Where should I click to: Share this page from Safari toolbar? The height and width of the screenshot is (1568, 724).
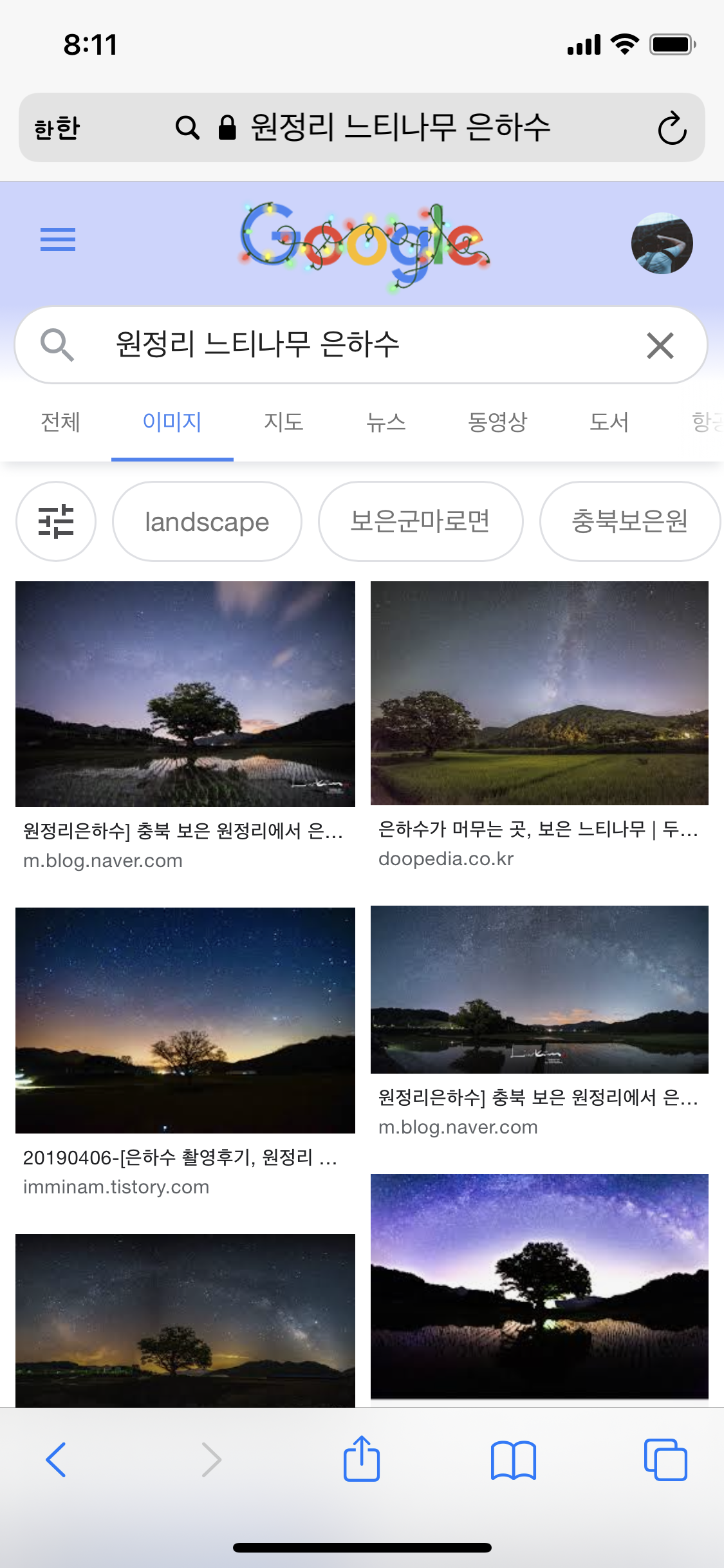(362, 1459)
